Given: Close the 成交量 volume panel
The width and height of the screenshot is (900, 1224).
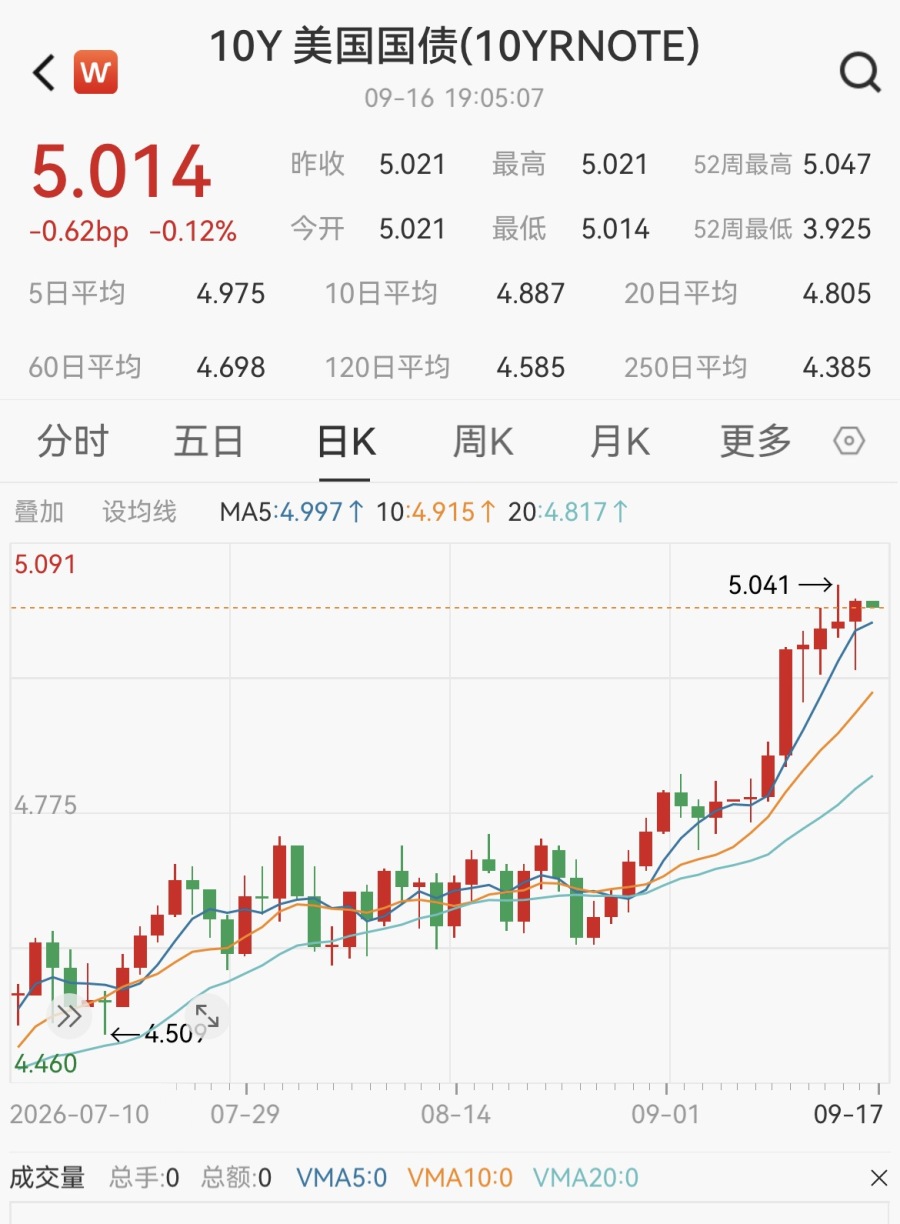Looking at the screenshot, I should [x=878, y=1178].
